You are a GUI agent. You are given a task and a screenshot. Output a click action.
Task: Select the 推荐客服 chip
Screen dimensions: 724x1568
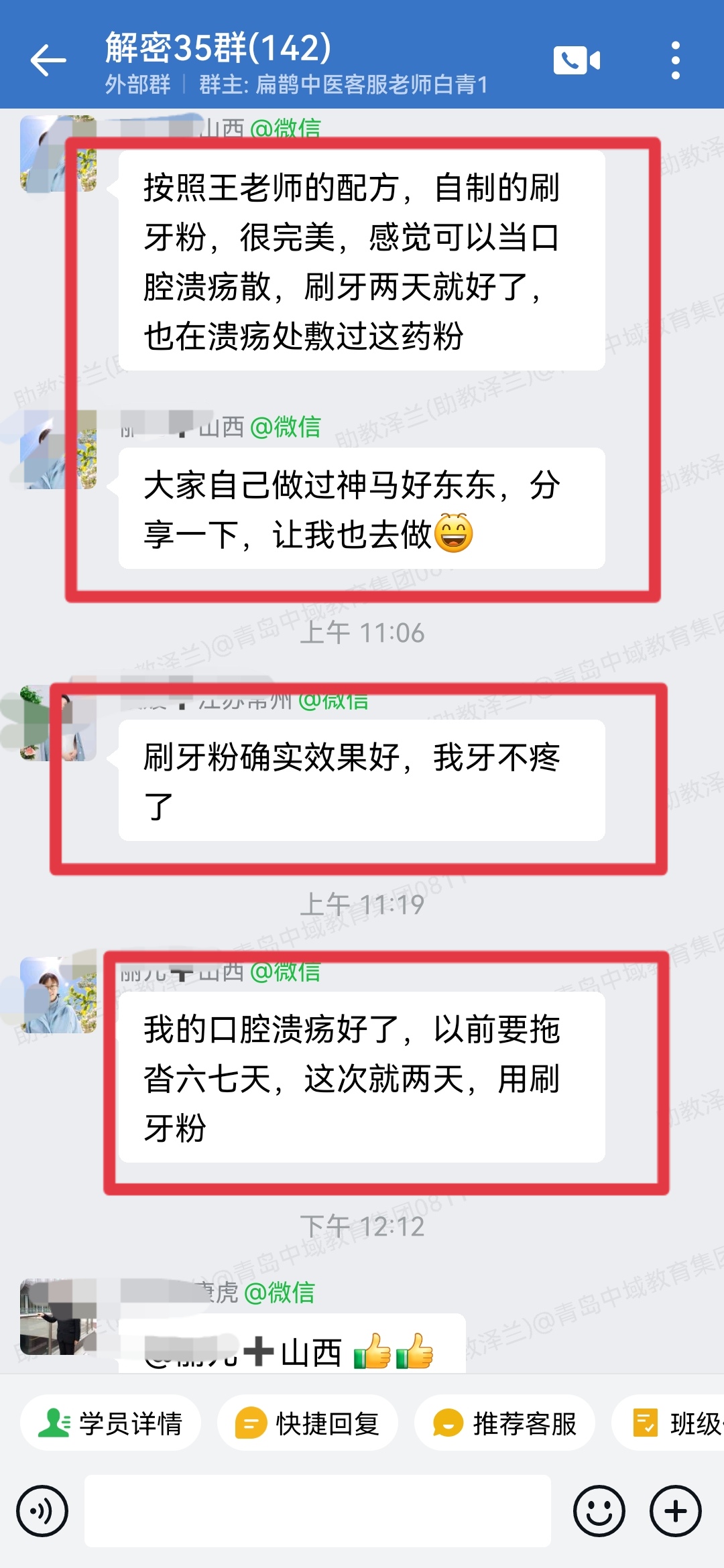pyautogui.click(x=505, y=1423)
